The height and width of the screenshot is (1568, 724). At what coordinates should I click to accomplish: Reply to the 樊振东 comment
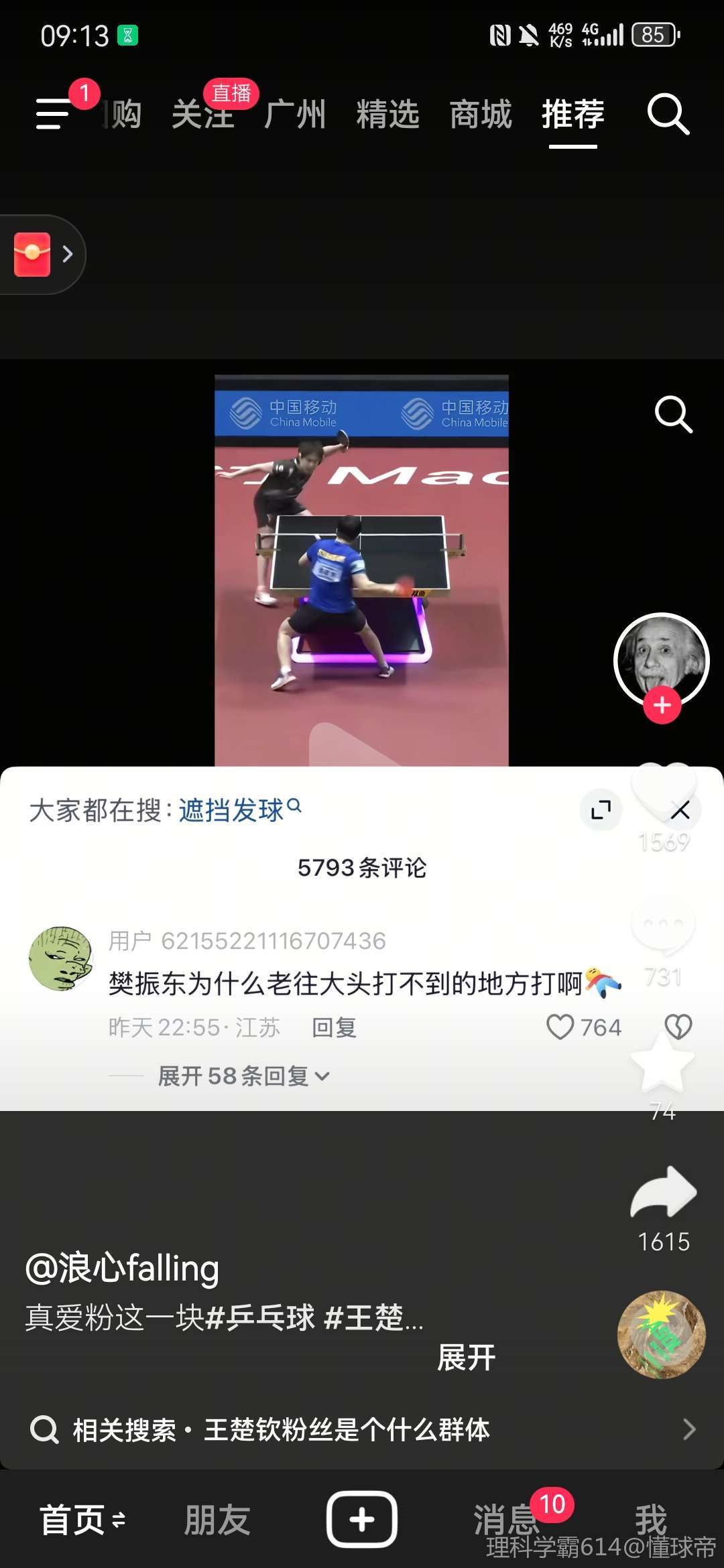click(x=334, y=1027)
